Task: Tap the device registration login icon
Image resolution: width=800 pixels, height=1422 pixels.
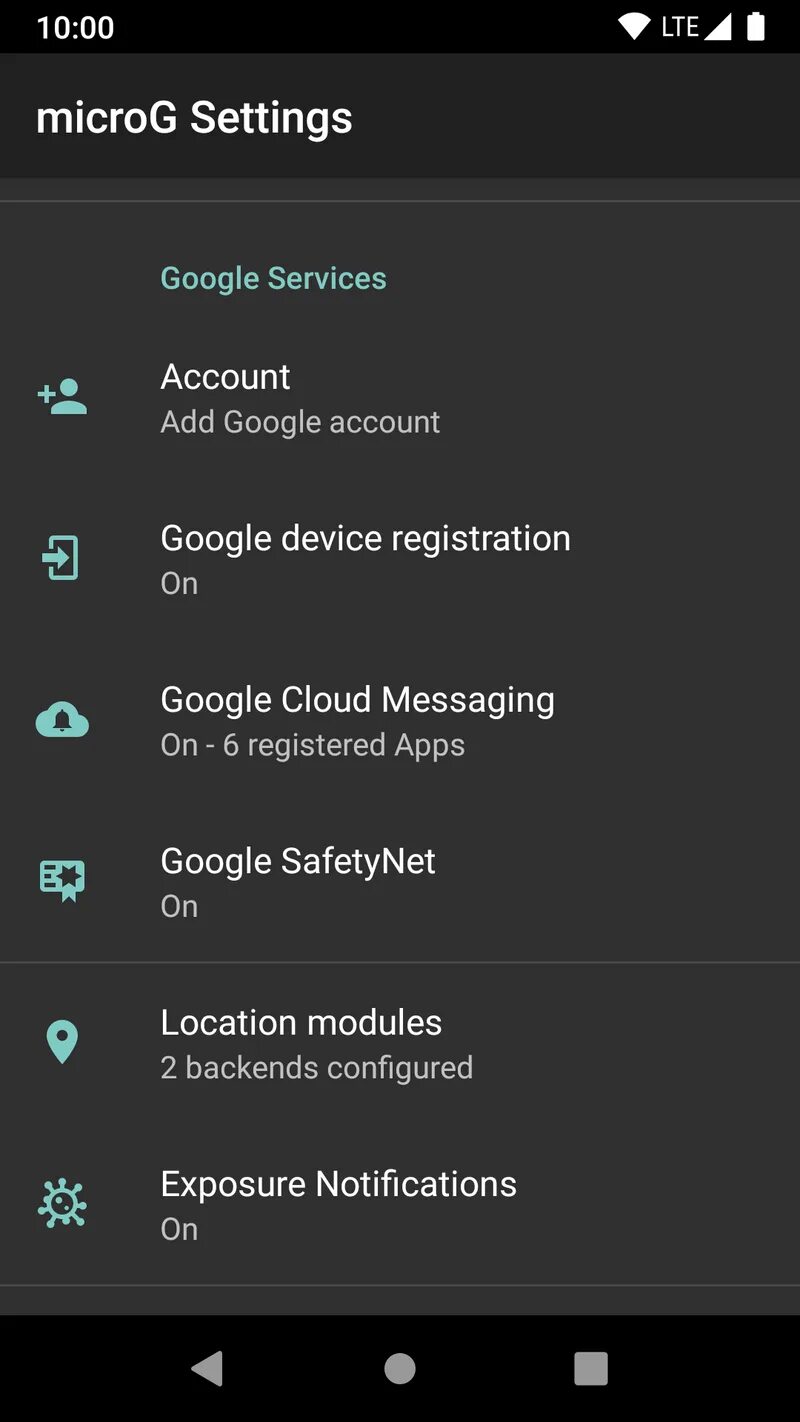Action: tap(62, 558)
